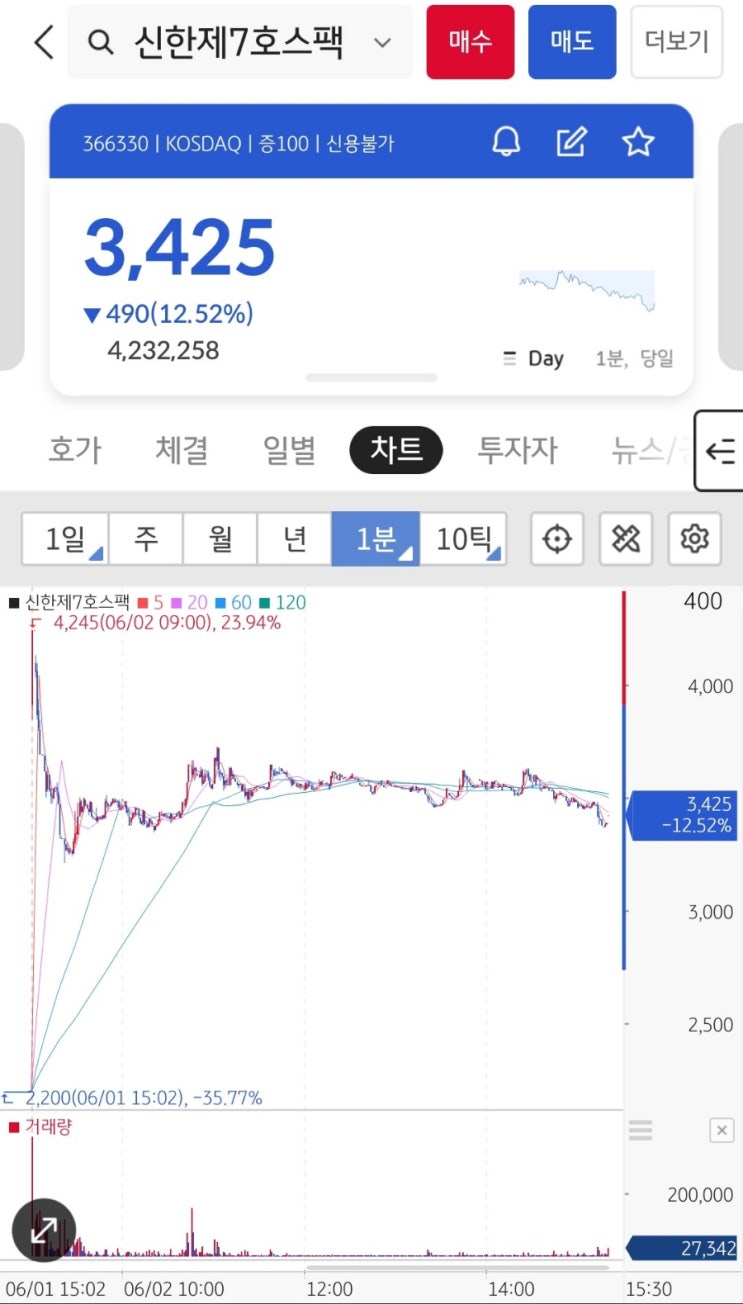This screenshot has width=743, height=1304.
Task: Select the 주 weekly chart period
Action: click(146, 539)
